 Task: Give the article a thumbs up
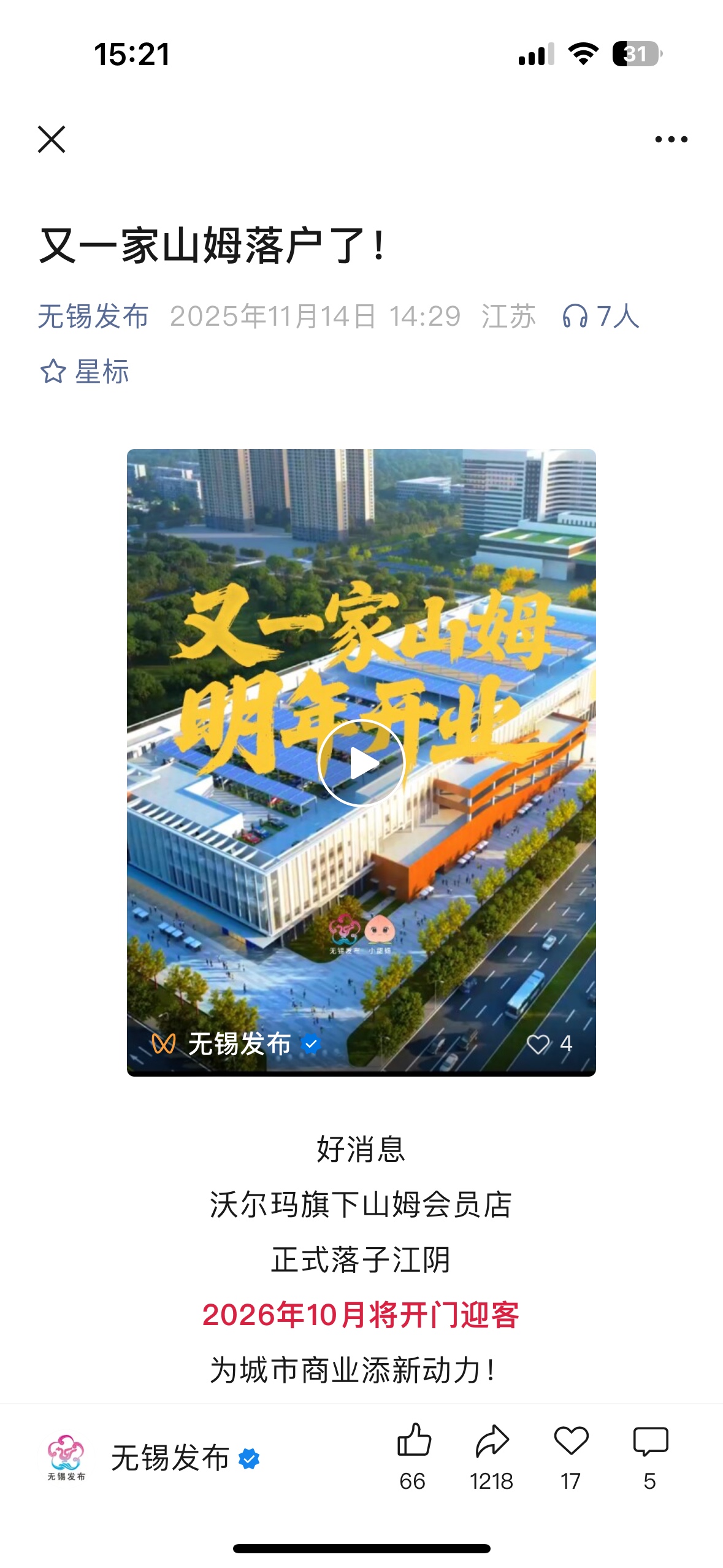click(x=414, y=1441)
